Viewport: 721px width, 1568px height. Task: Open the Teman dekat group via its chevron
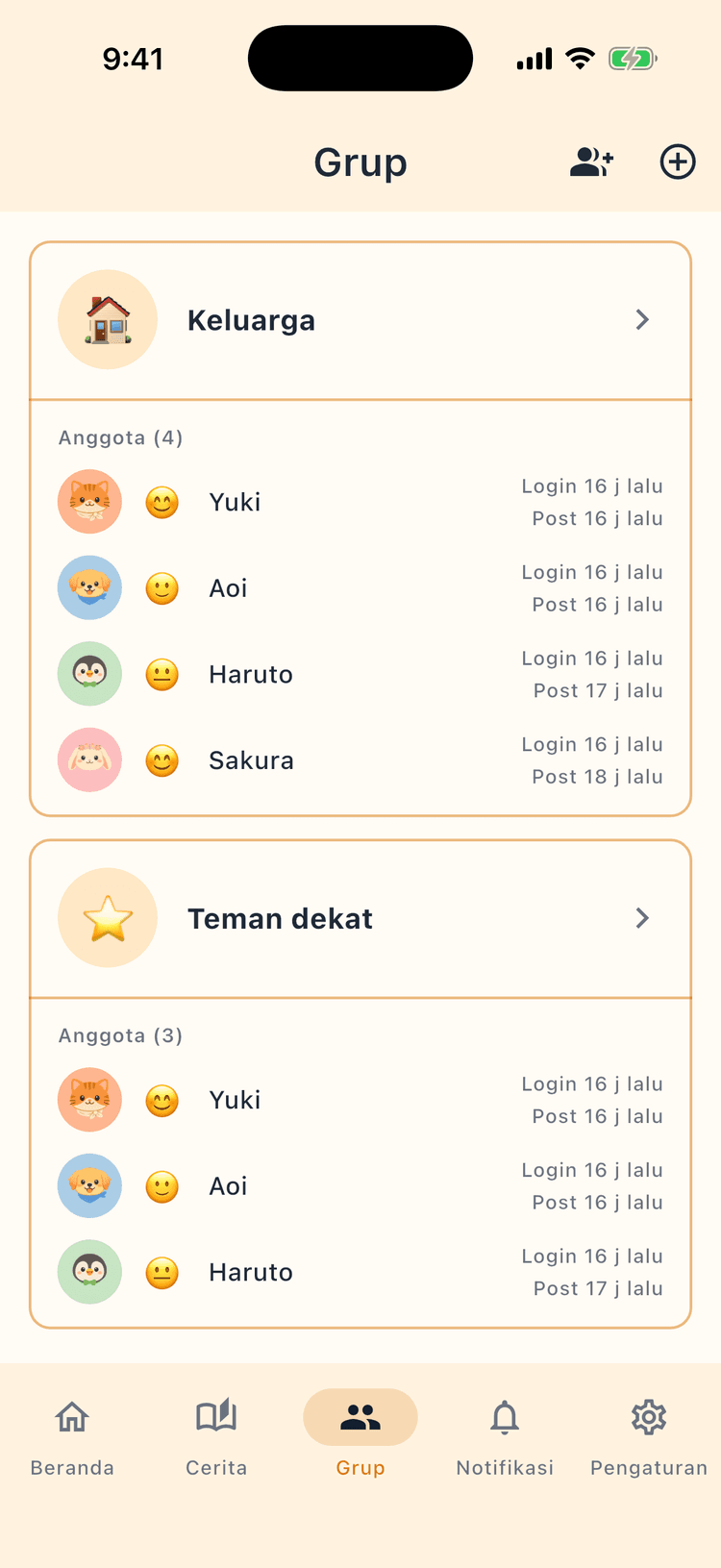point(641,918)
